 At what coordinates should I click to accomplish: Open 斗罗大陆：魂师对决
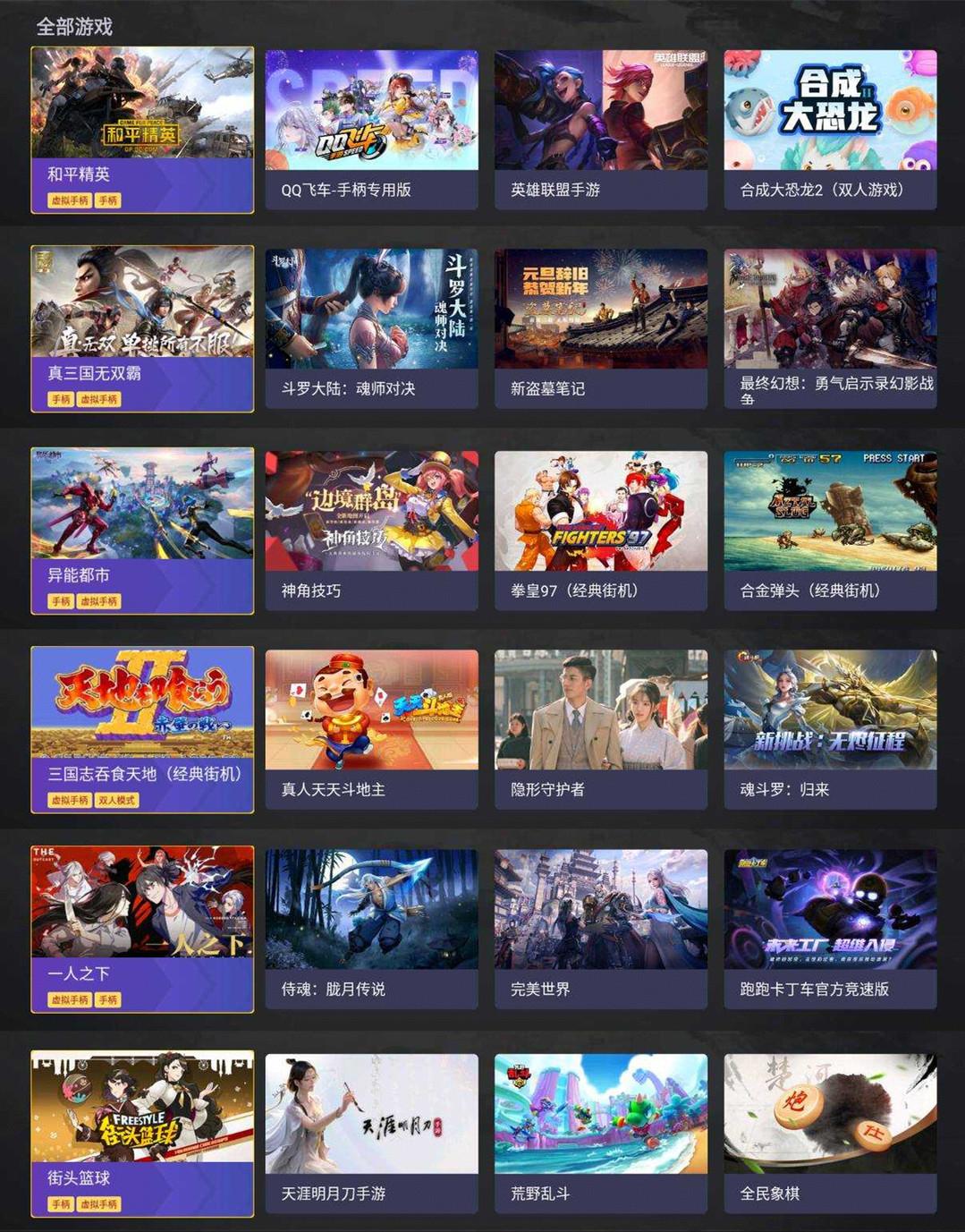(x=371, y=328)
